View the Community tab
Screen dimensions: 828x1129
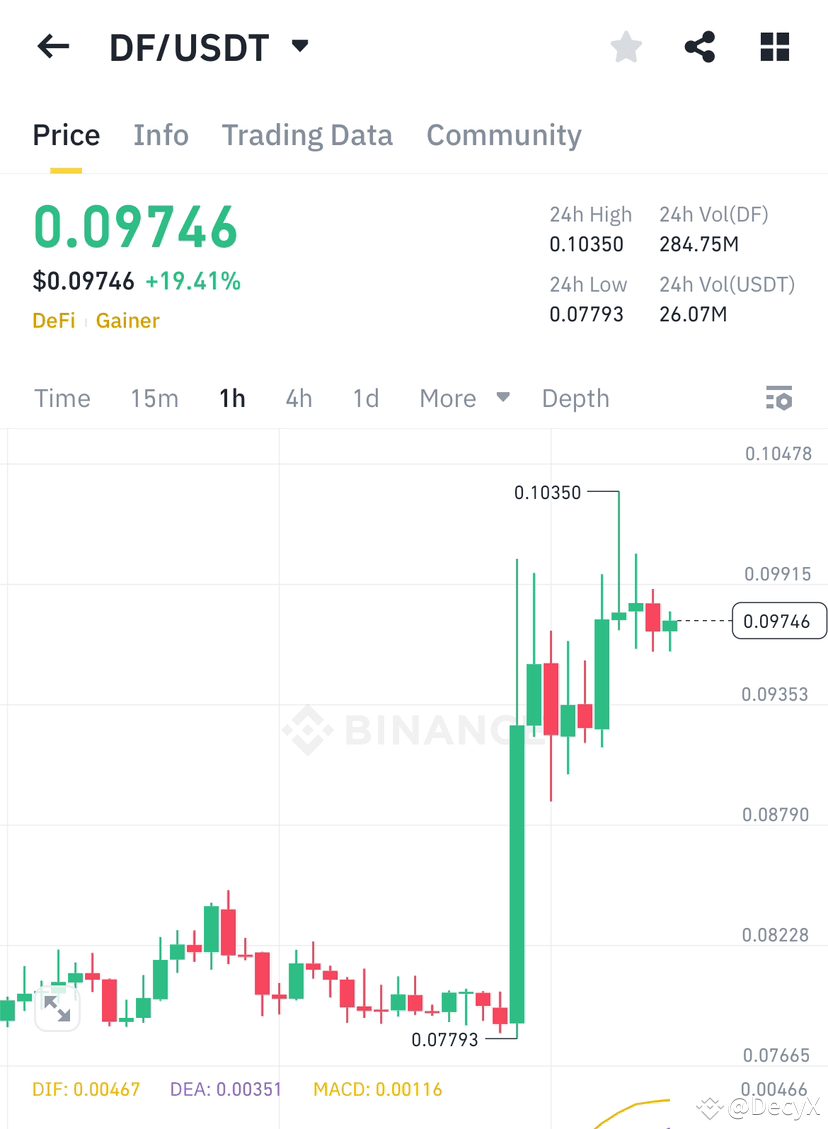coord(504,135)
